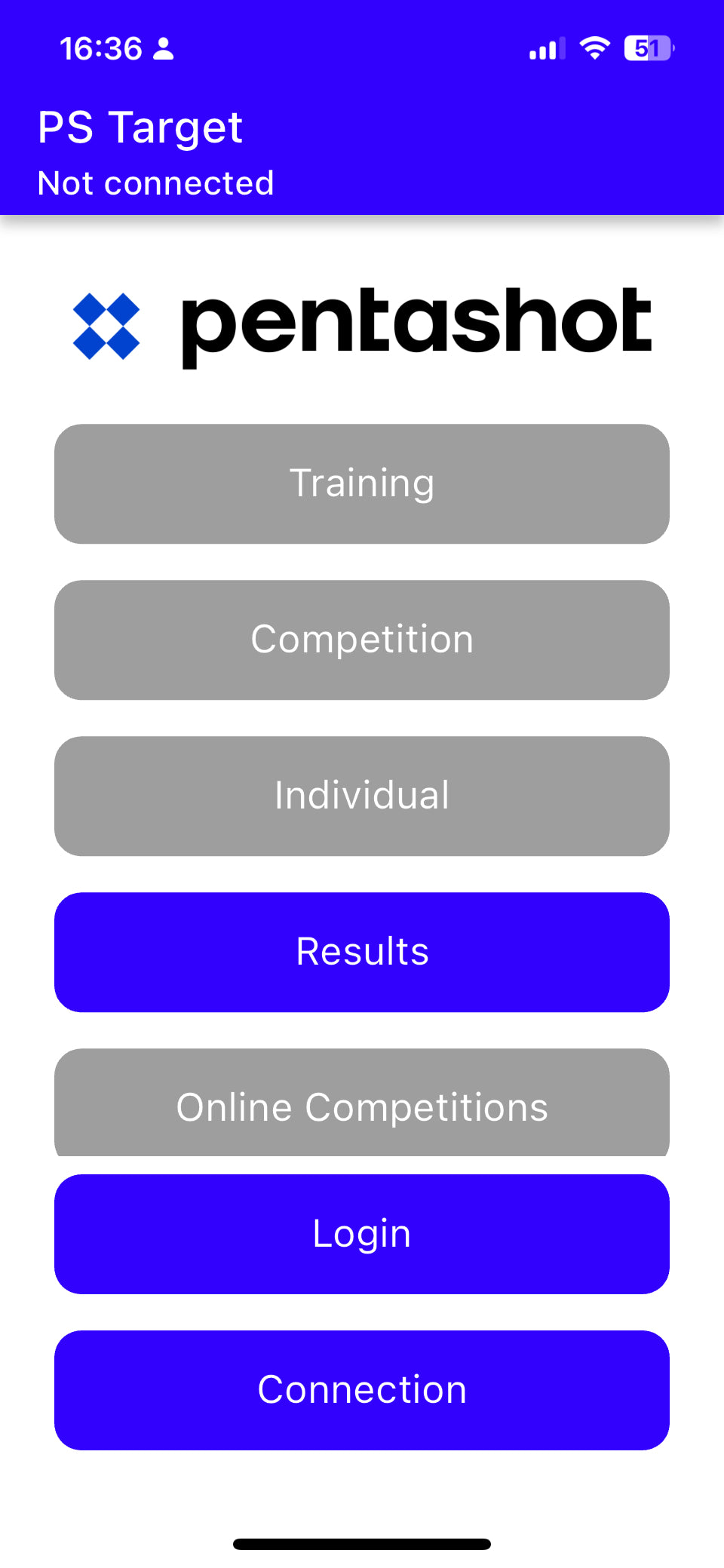Viewport: 724px width, 1568px height.
Task: Select the Competition button
Action: coord(362,640)
